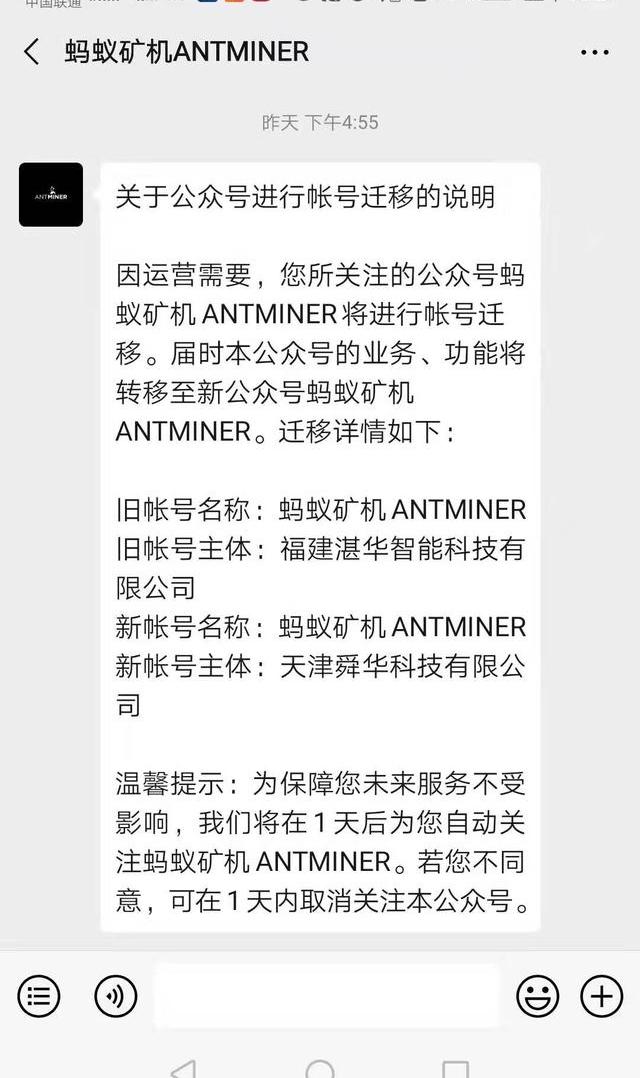Open the ANTMINER account avatar
This screenshot has height=1078, width=640.
pyautogui.click(x=51, y=195)
